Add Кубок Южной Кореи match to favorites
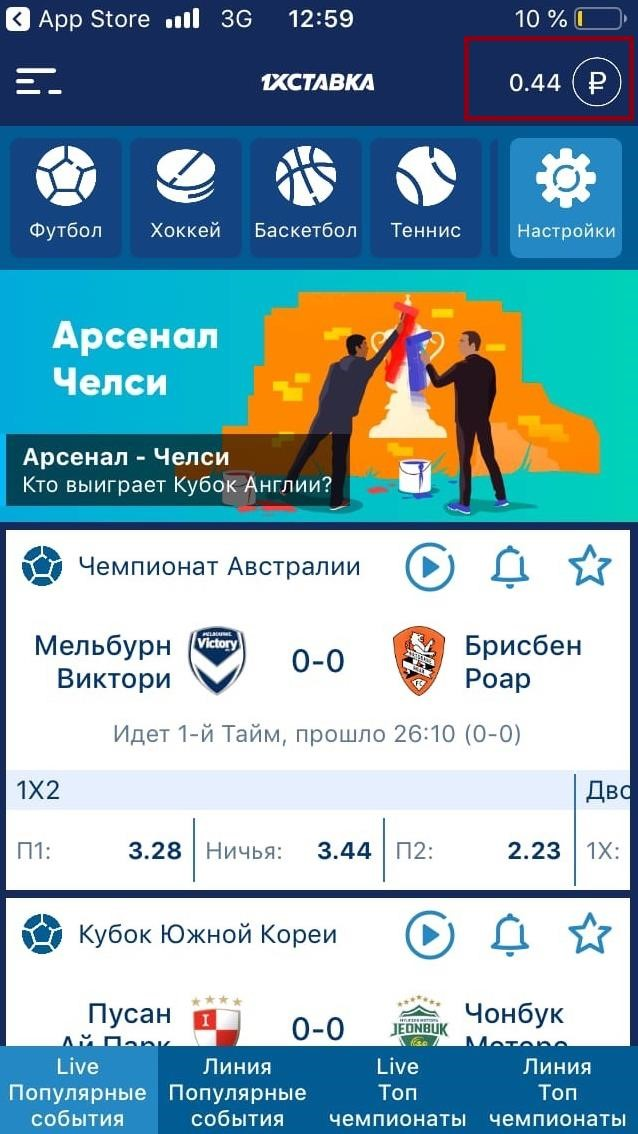The width and height of the screenshot is (638, 1134). [589, 935]
